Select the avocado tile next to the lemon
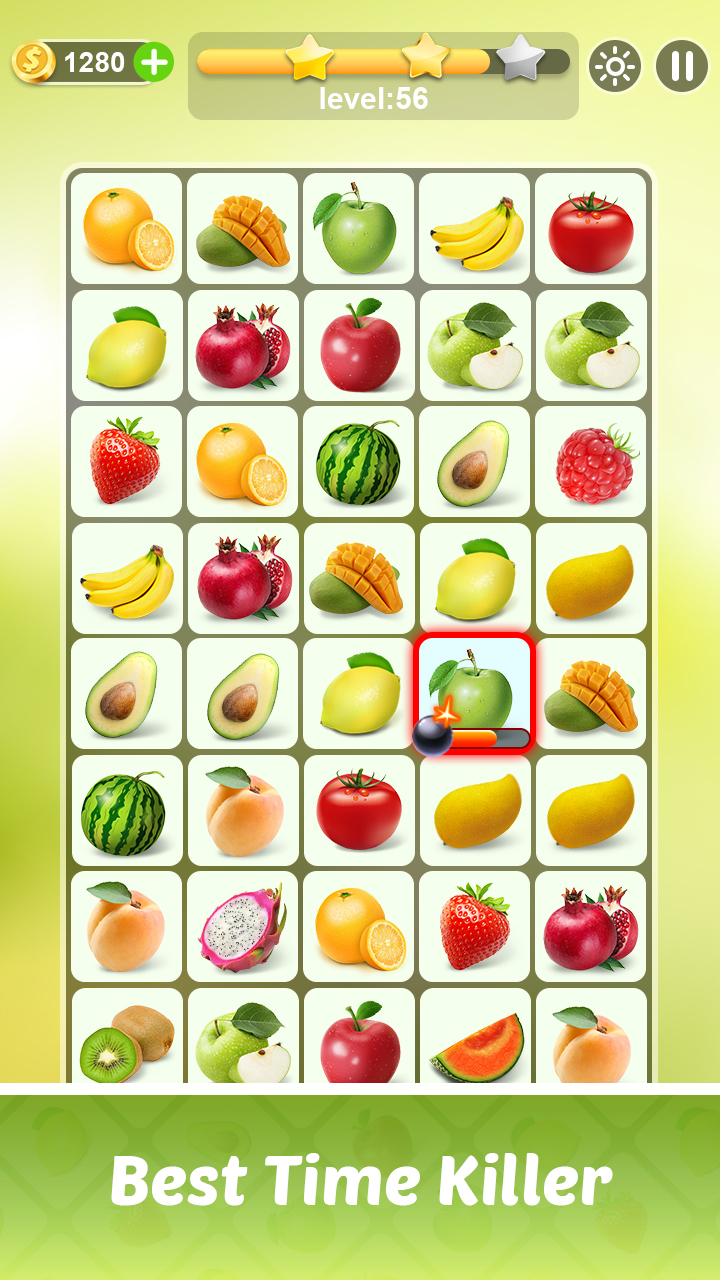This screenshot has width=720, height=1280. point(243,693)
